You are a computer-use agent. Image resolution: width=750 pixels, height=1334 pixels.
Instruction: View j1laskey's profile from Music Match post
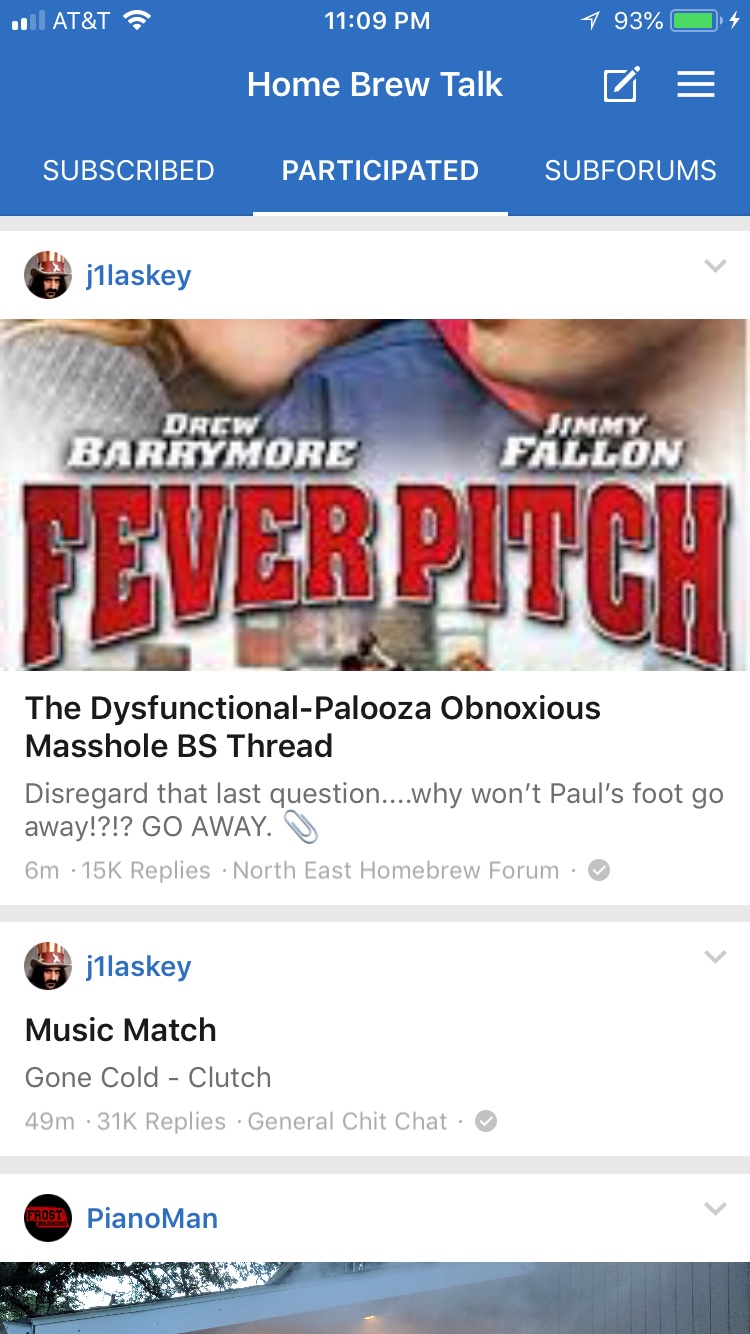coord(138,967)
